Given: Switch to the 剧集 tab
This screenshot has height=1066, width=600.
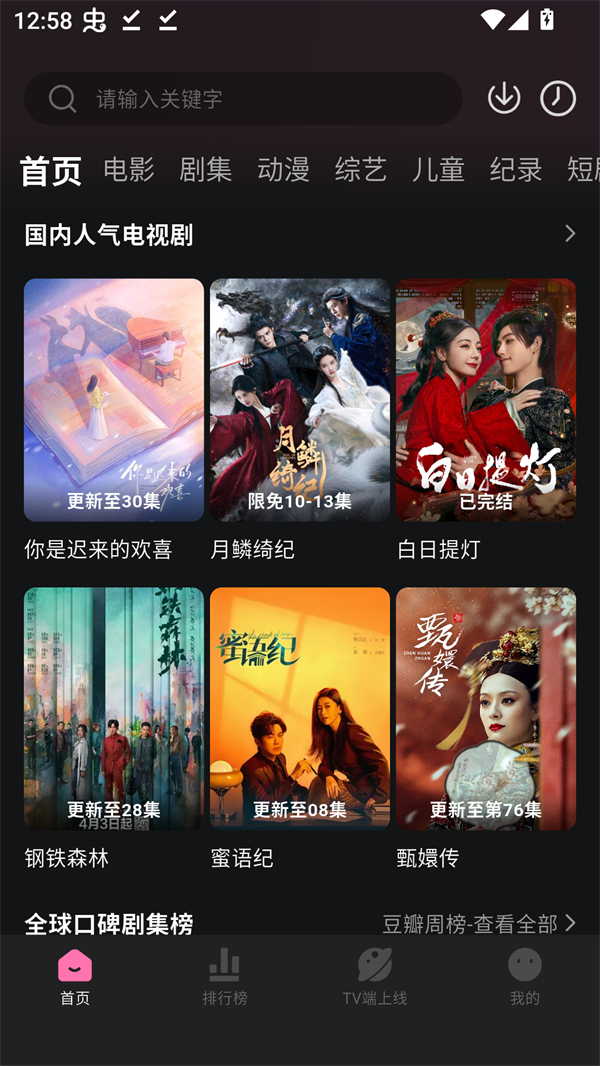Looking at the screenshot, I should [206, 170].
